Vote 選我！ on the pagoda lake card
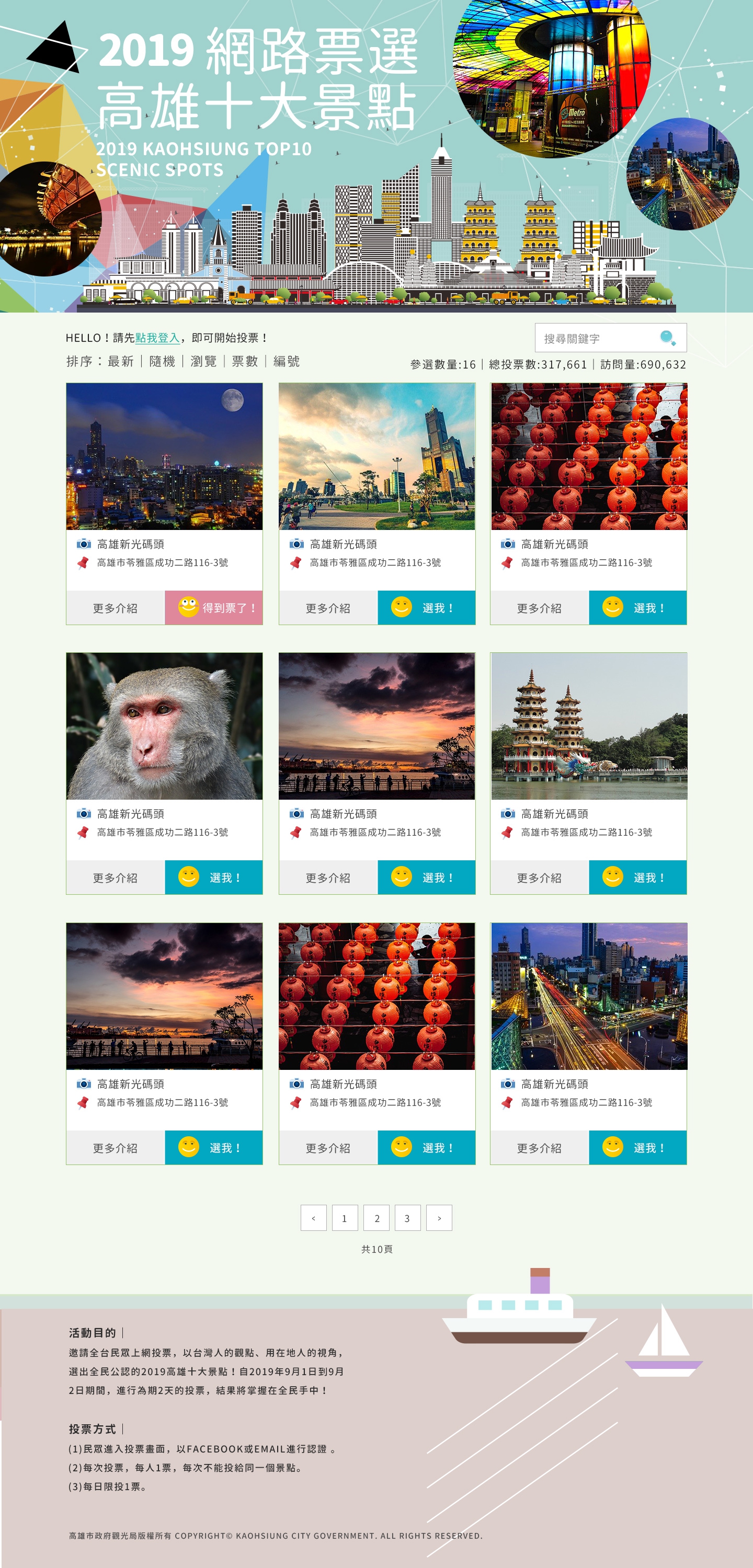The height and width of the screenshot is (1568, 753). tap(638, 877)
